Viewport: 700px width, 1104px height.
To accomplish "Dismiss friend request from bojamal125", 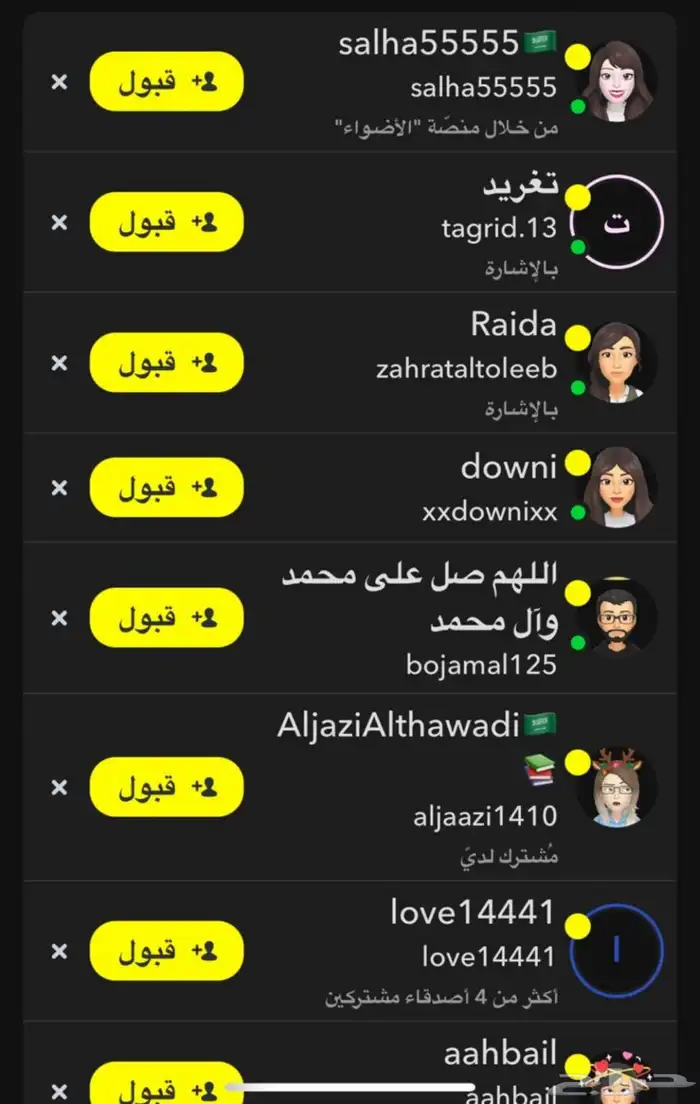I will click(x=59, y=617).
